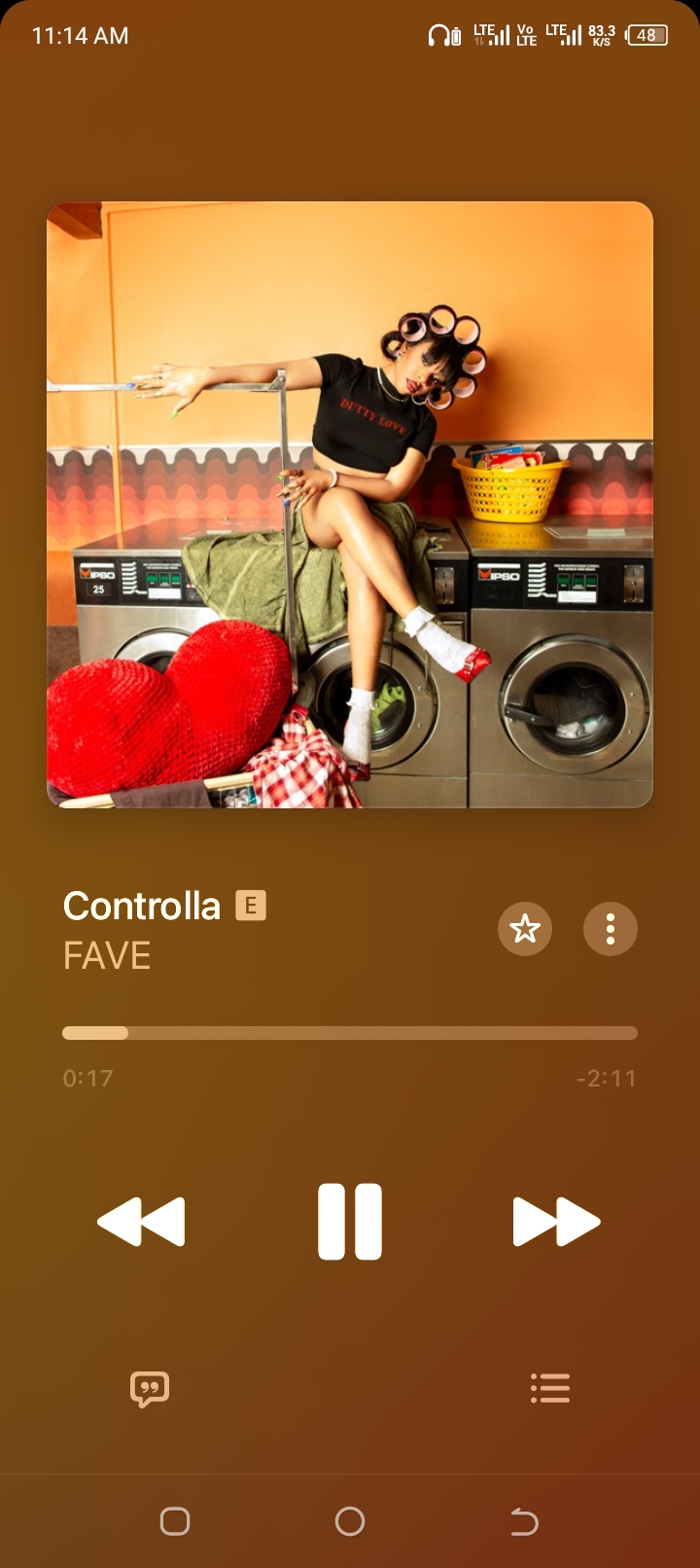700x1568 pixels.
Task: Open the three-dot more options menu
Action: 611,929
